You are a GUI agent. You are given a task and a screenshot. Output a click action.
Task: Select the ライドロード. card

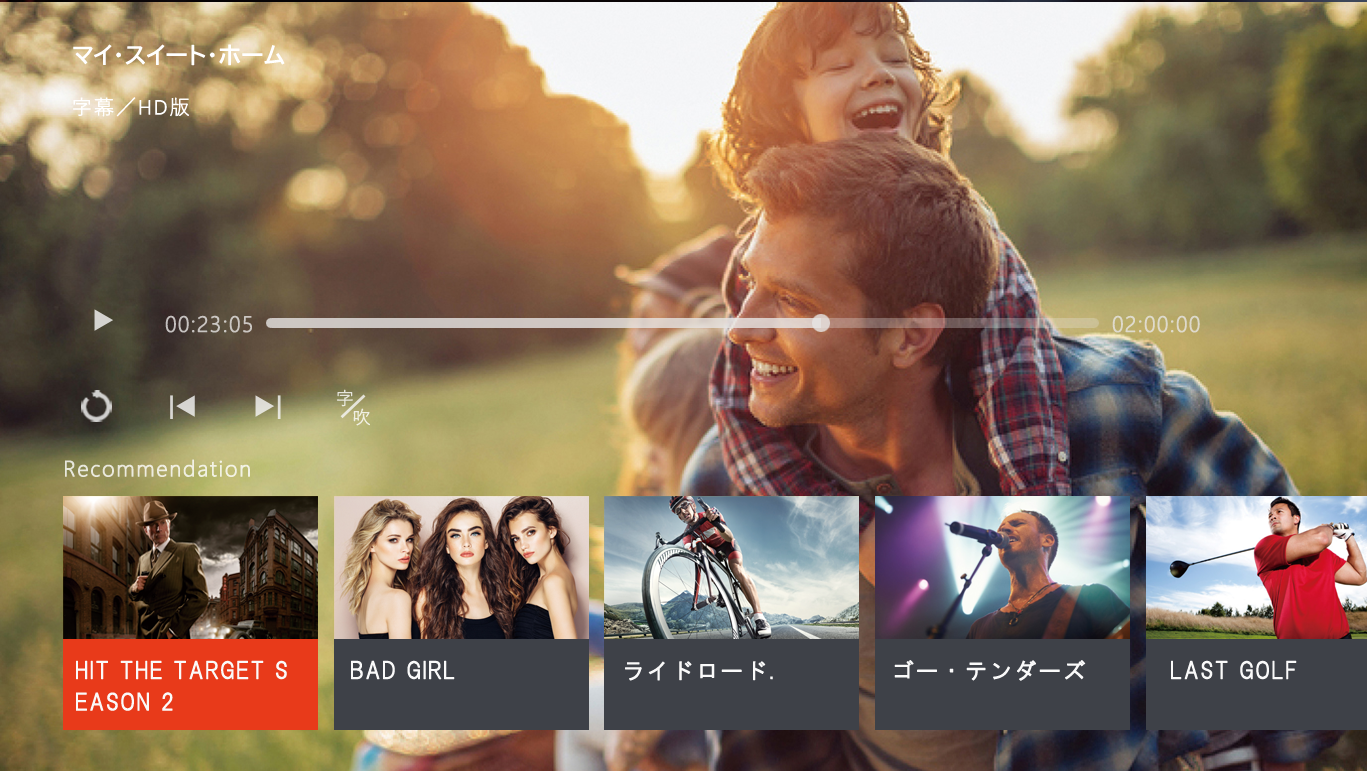point(731,612)
